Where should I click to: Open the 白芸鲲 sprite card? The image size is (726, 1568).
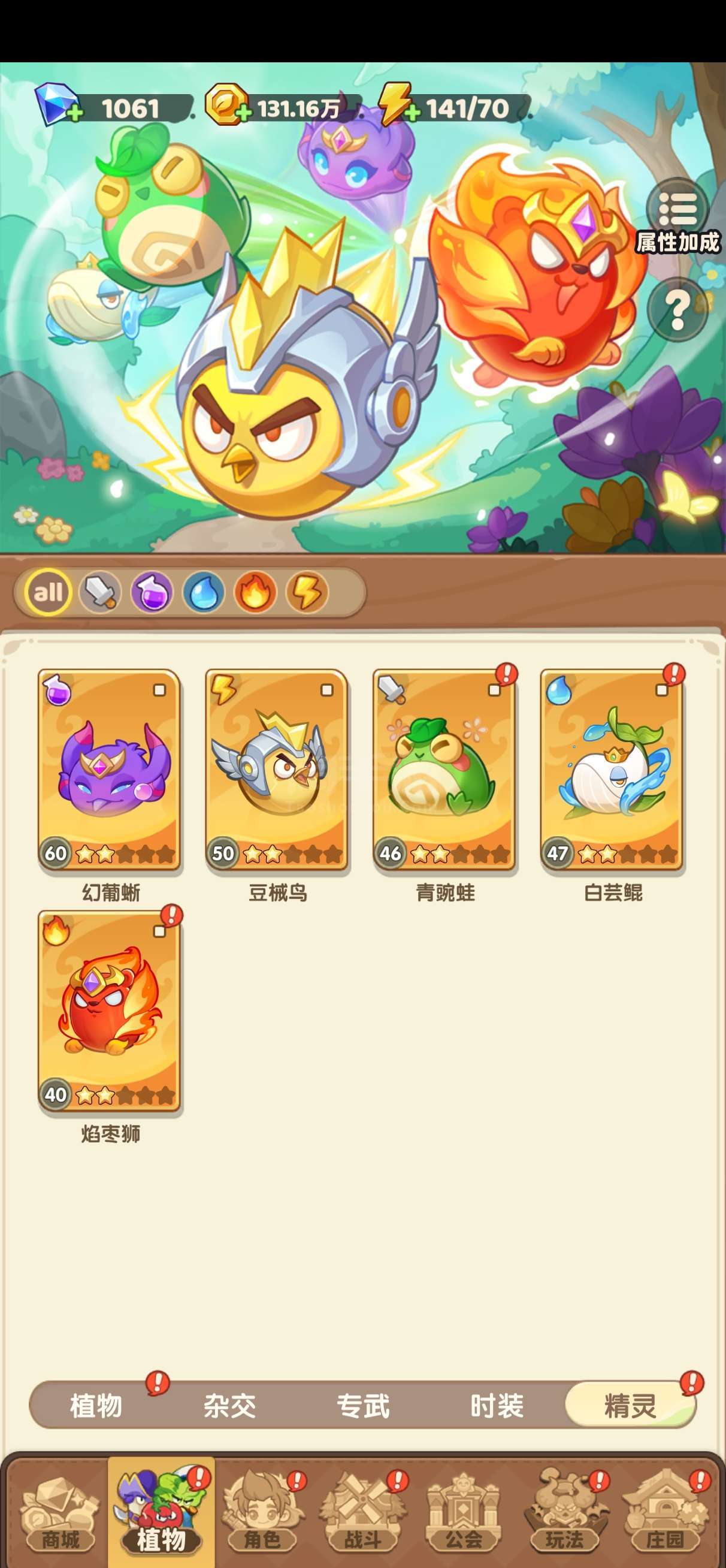pyautogui.click(x=612, y=770)
